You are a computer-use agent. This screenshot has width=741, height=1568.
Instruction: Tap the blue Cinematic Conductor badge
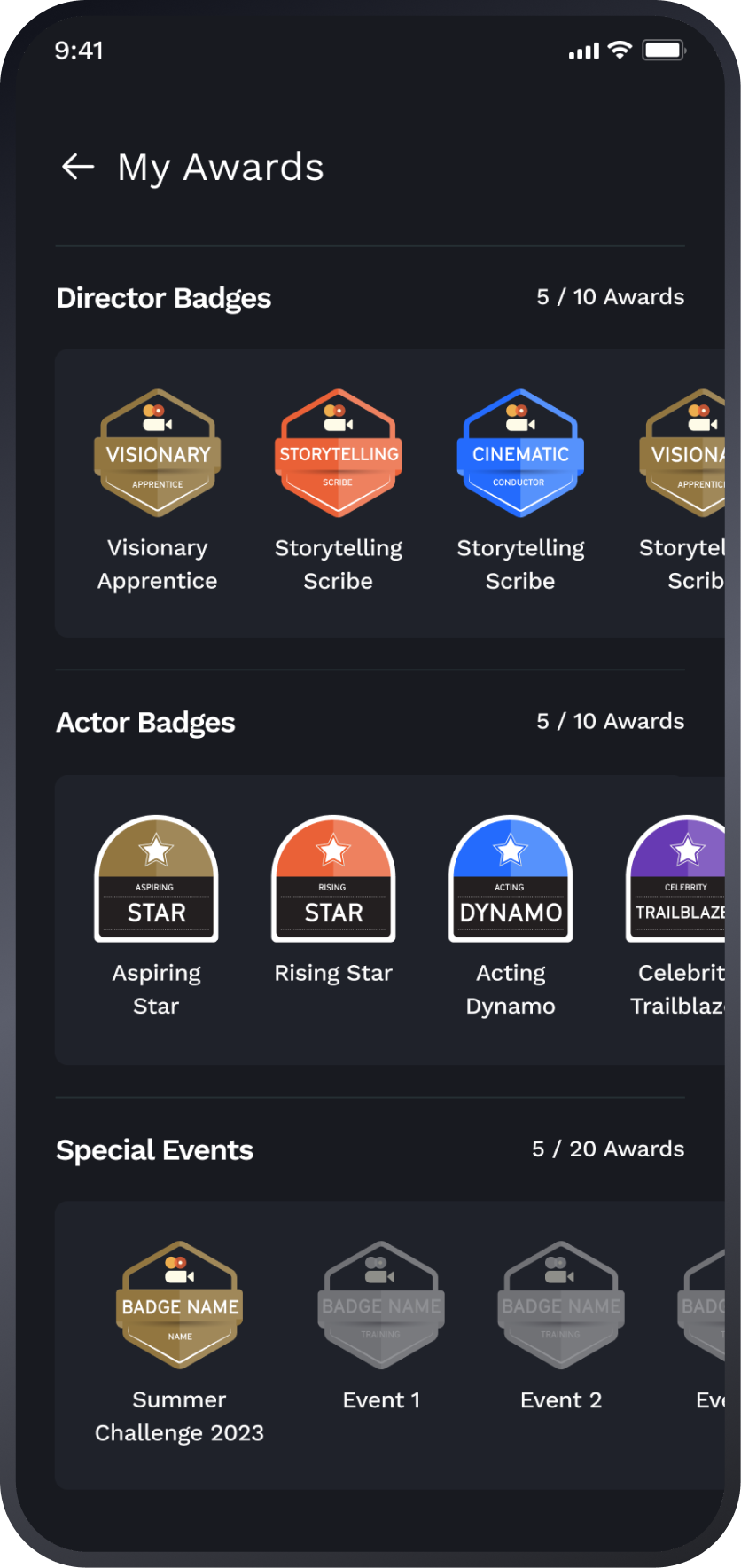click(x=519, y=452)
